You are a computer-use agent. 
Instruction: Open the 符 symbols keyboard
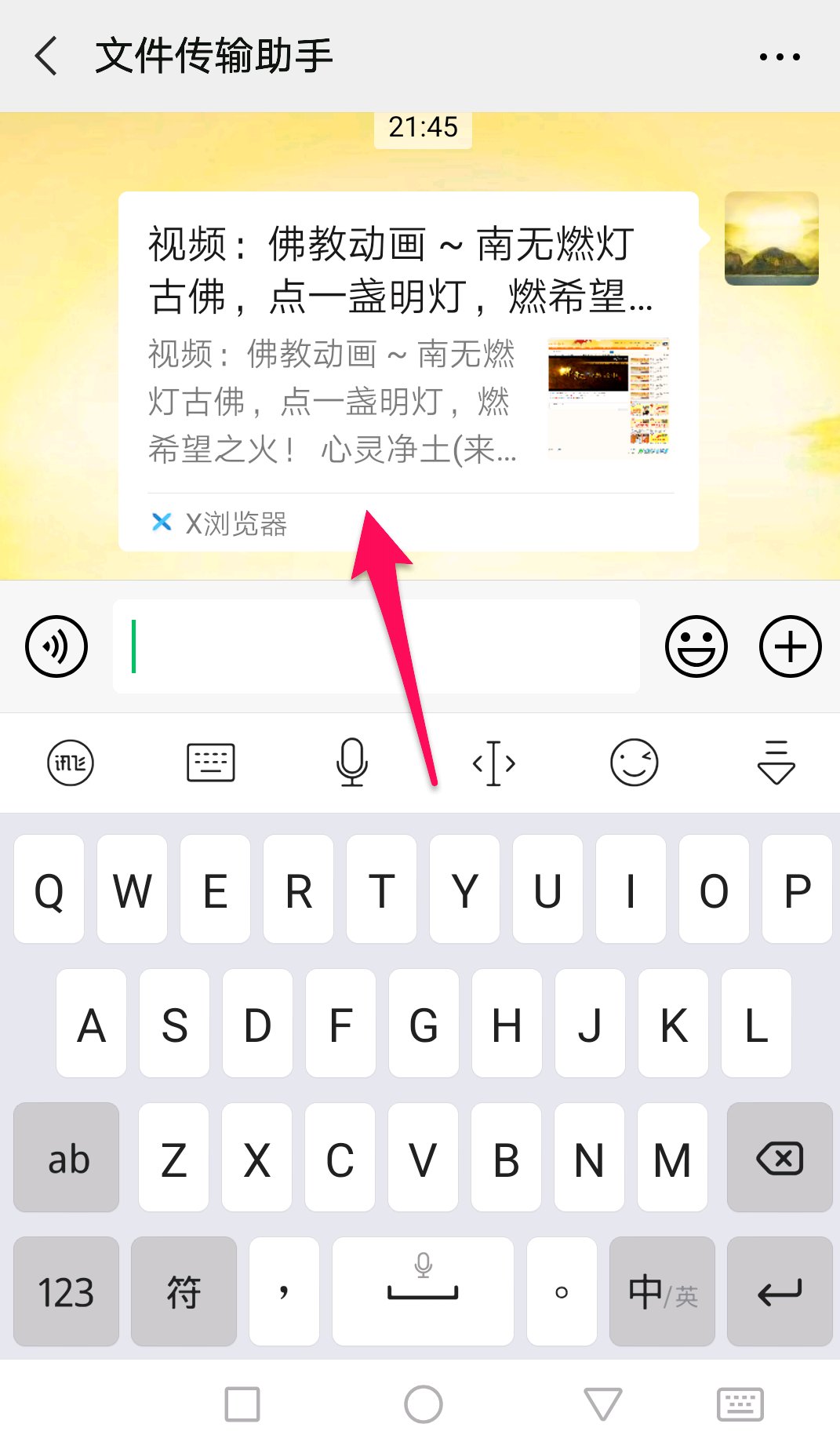coord(184,1292)
